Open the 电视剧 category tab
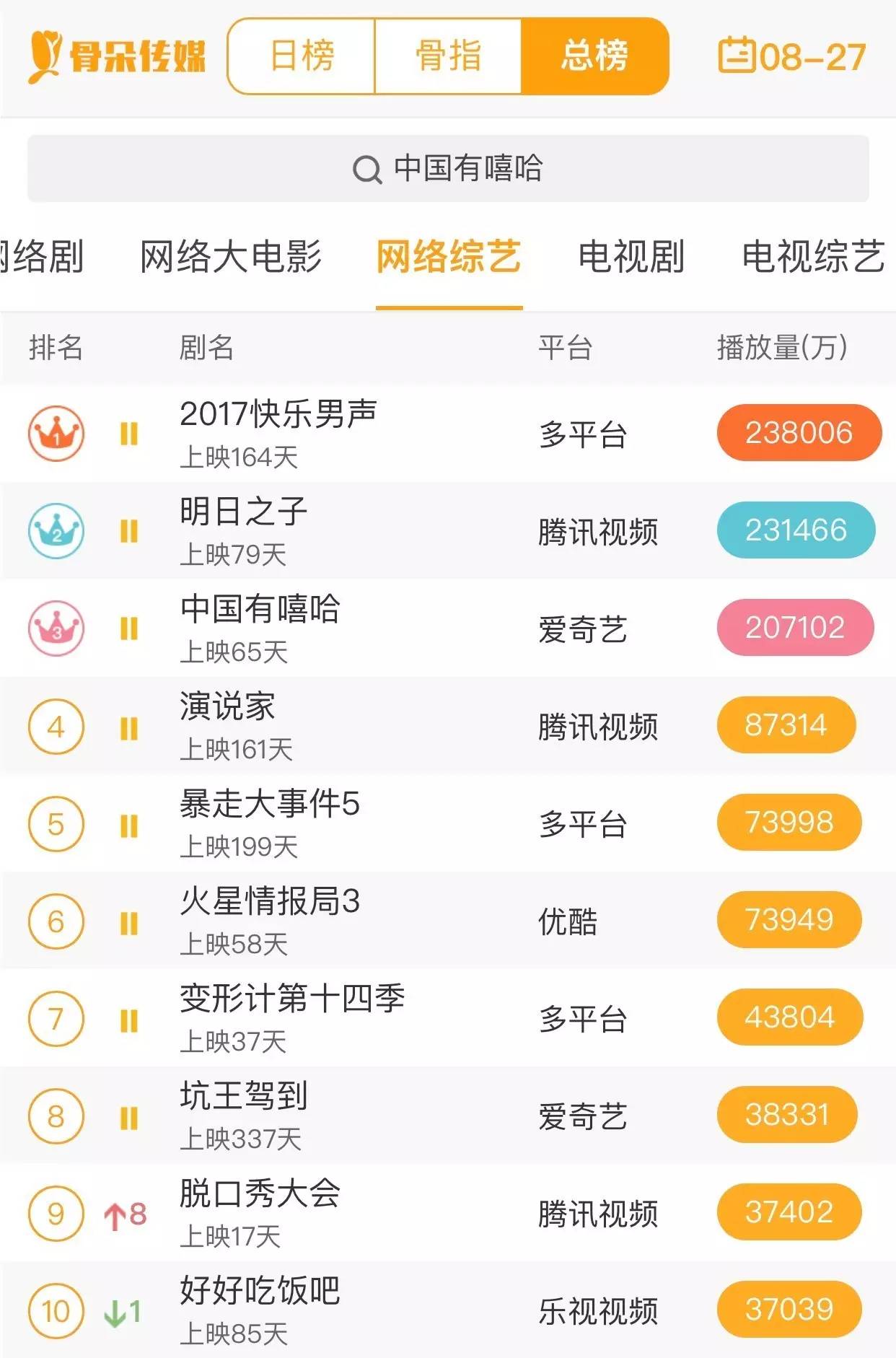 coord(630,256)
